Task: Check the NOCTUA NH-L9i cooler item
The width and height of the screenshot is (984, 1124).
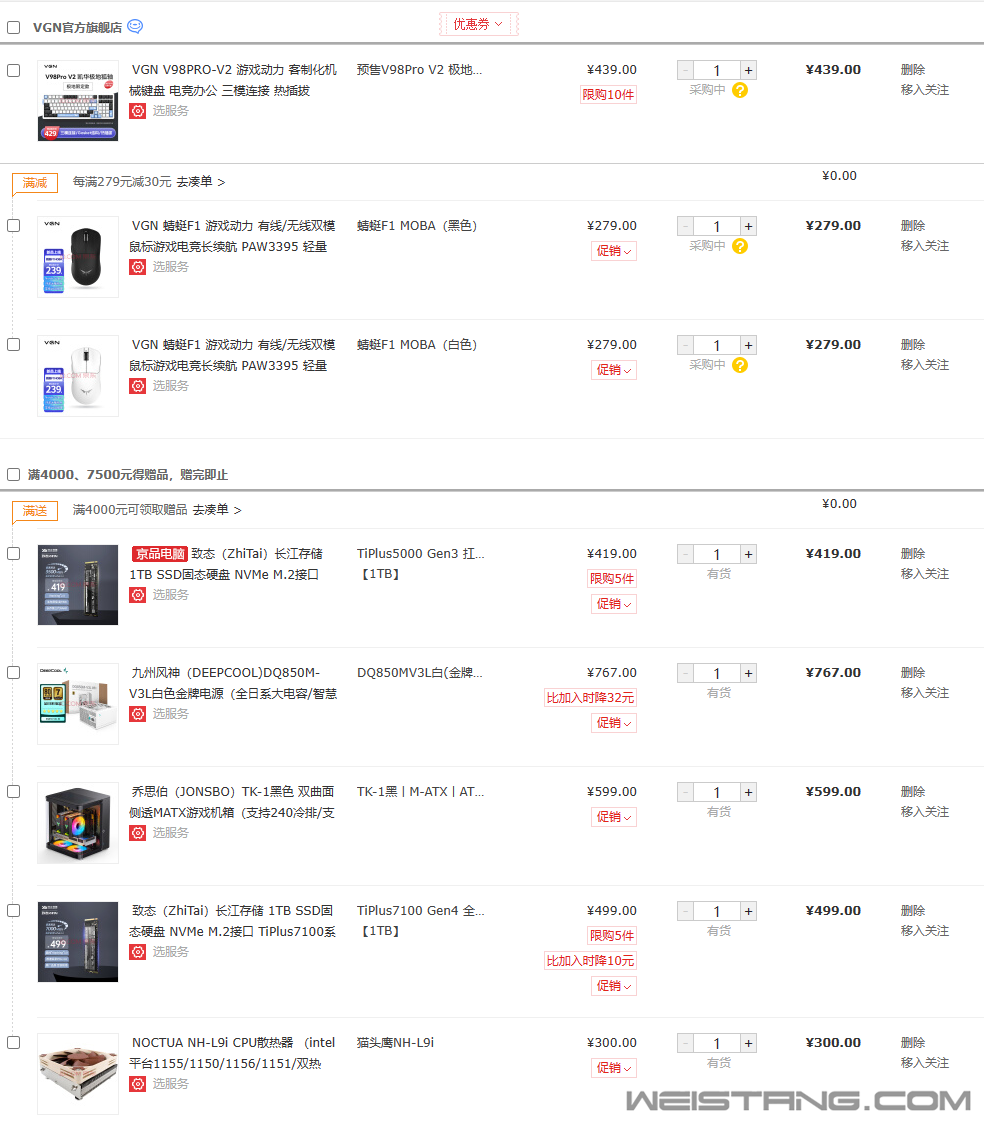Action: coord(14,1042)
